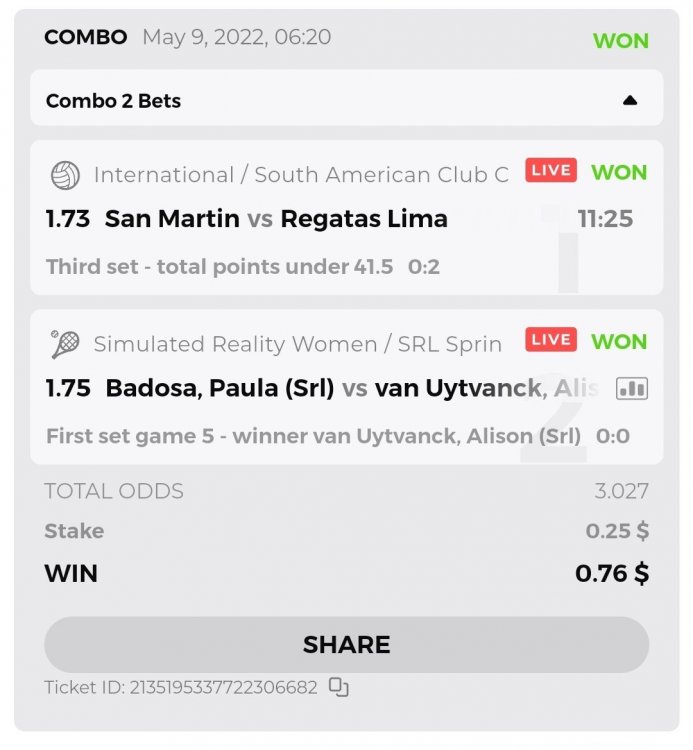
Task: Share this winning bet slip
Action: 346,645
